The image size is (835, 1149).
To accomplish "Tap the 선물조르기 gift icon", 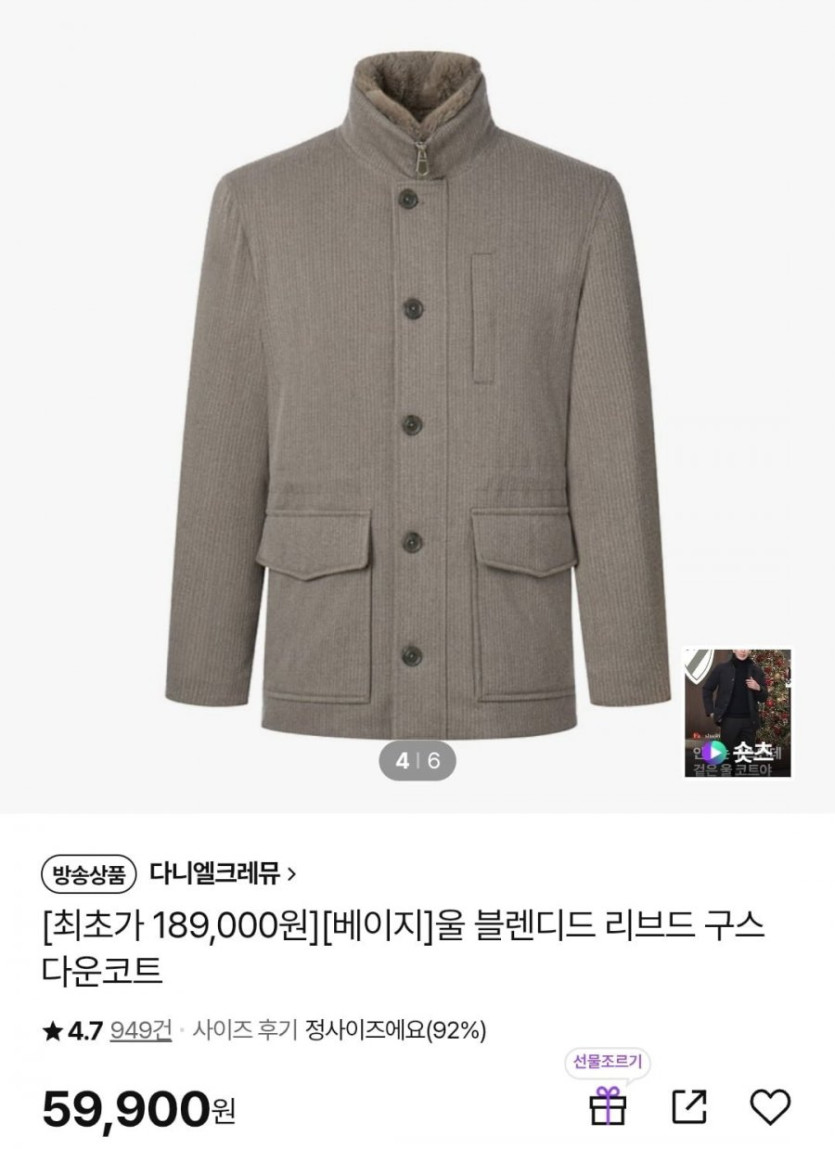I will [607, 1106].
